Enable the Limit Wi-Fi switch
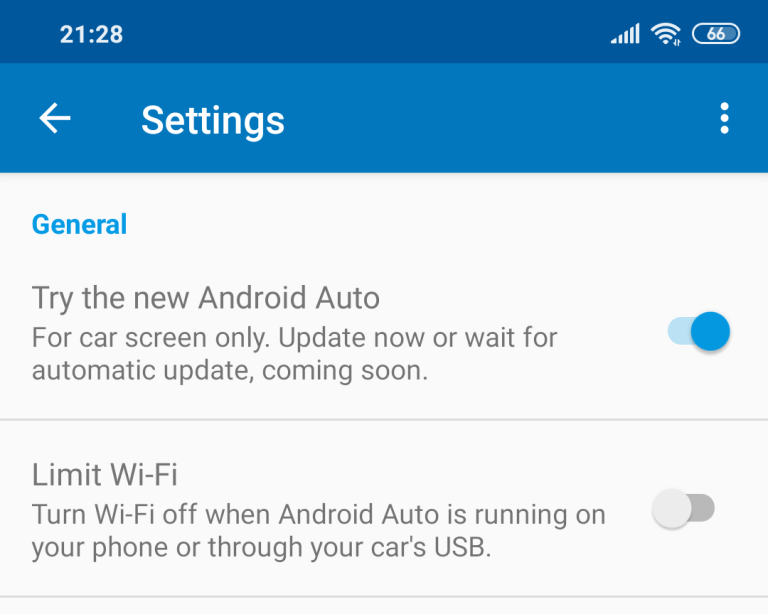 click(x=684, y=508)
